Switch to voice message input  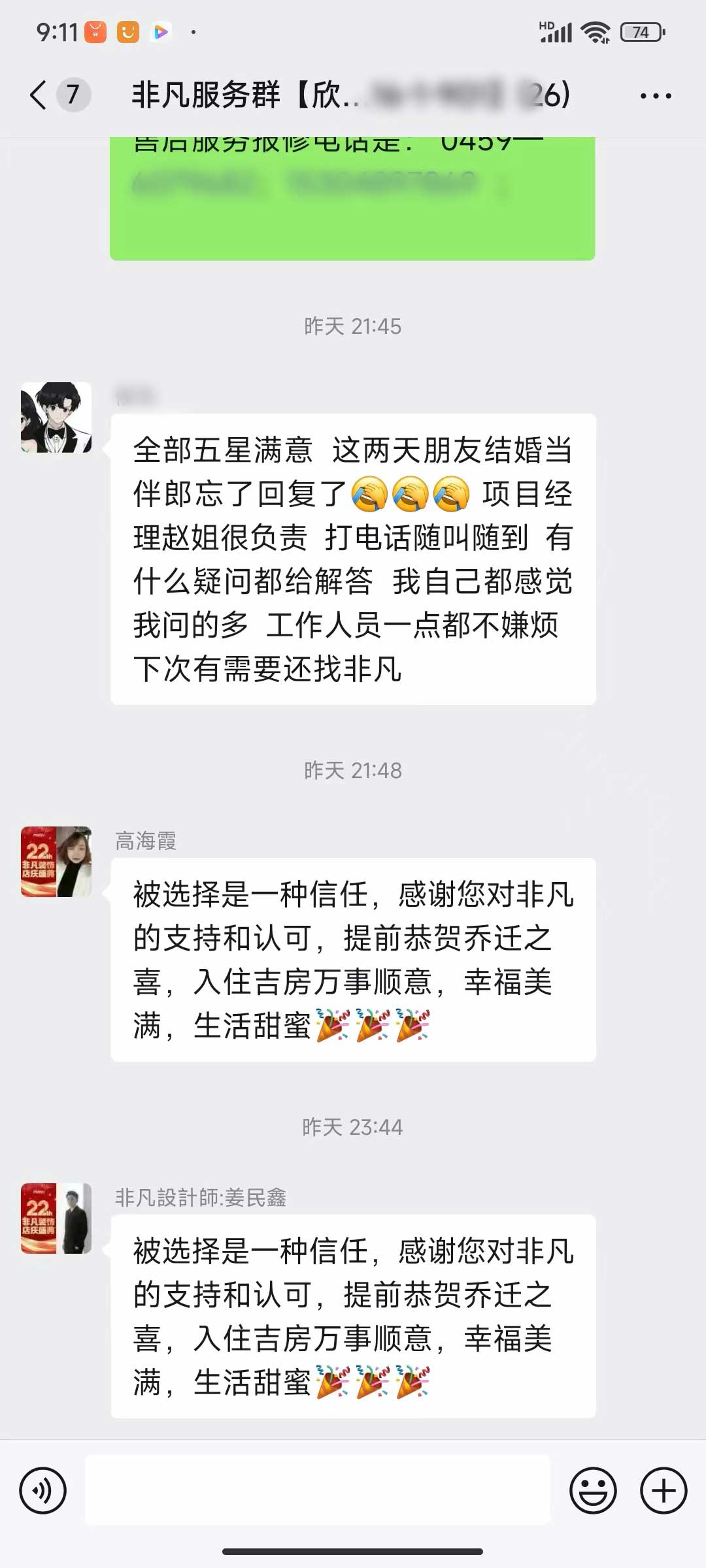[x=43, y=1491]
